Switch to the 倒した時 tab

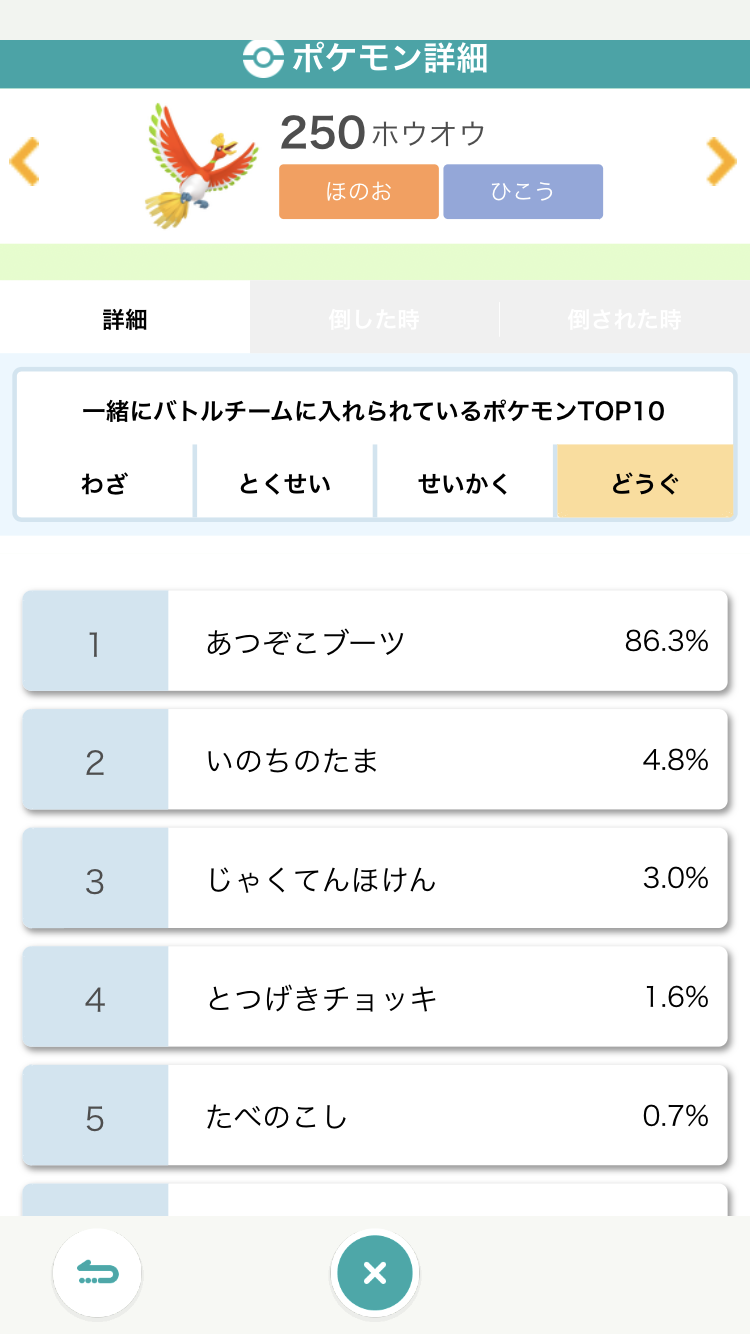point(374,318)
